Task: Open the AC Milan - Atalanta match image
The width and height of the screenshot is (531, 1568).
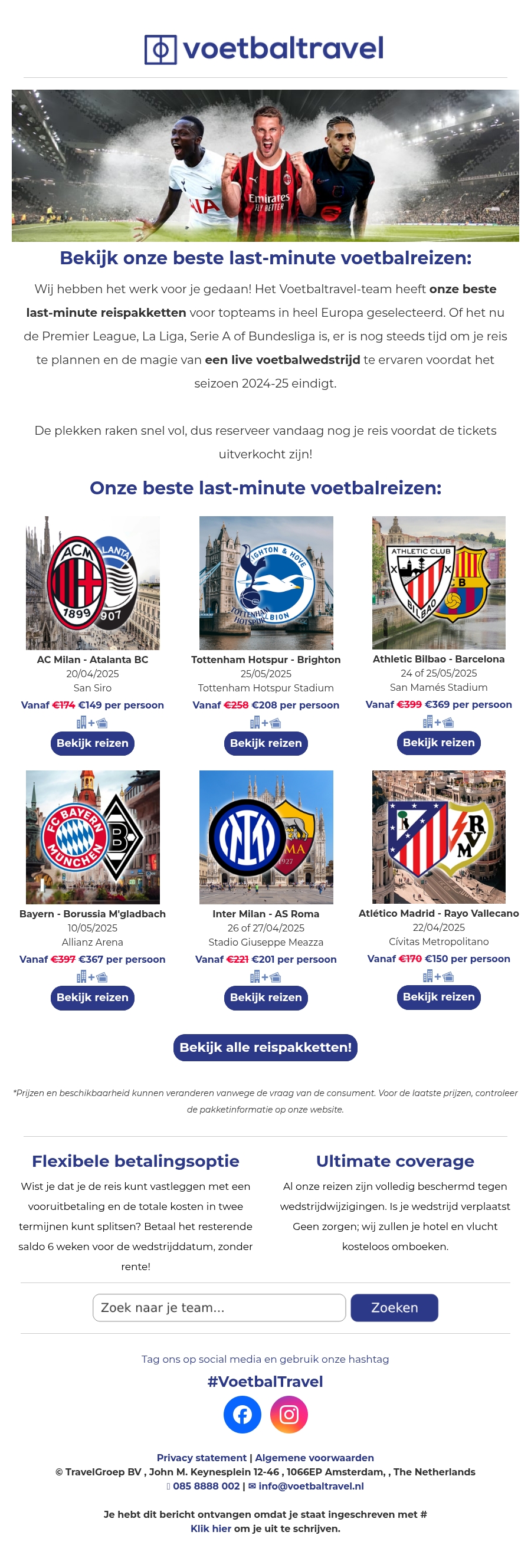Action: pos(93,583)
